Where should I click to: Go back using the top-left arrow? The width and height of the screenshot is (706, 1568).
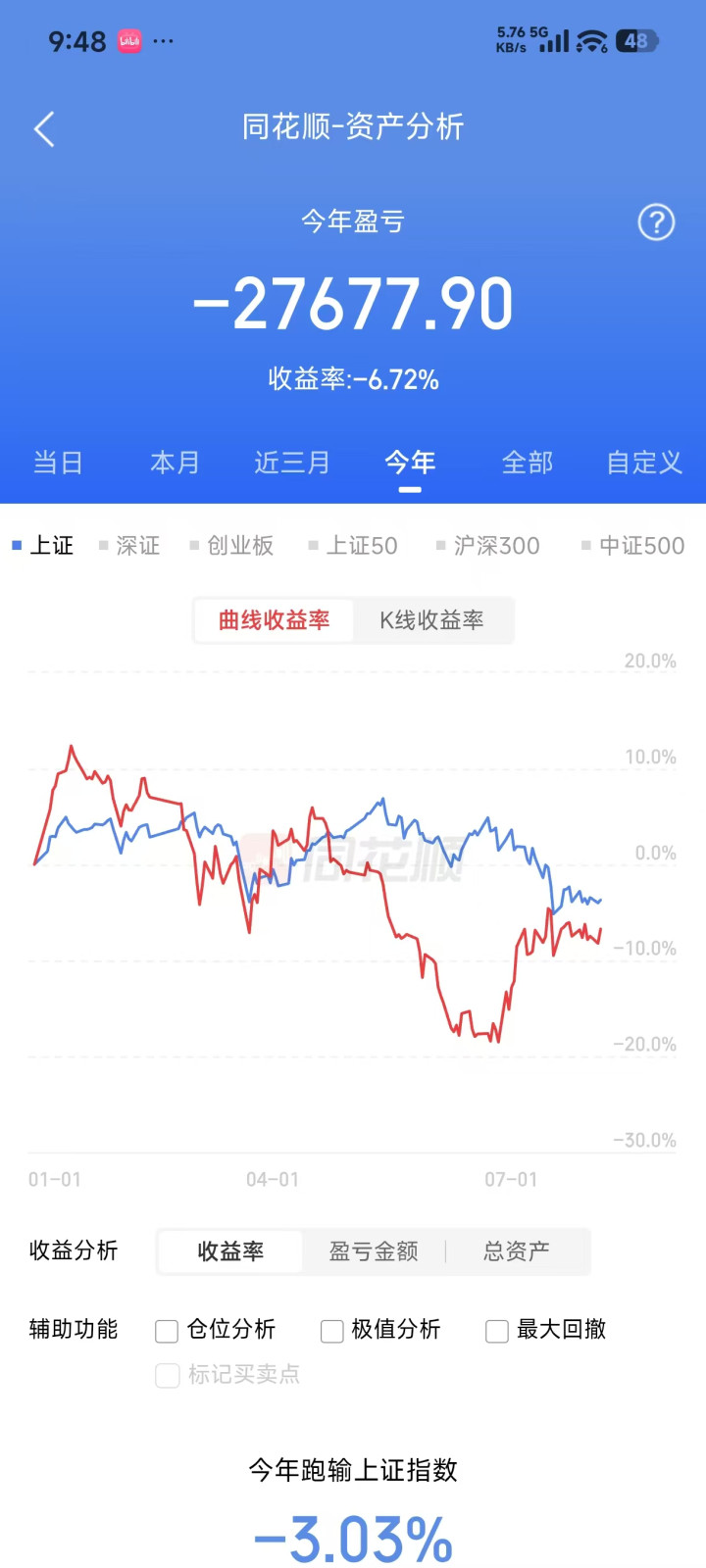click(x=44, y=128)
